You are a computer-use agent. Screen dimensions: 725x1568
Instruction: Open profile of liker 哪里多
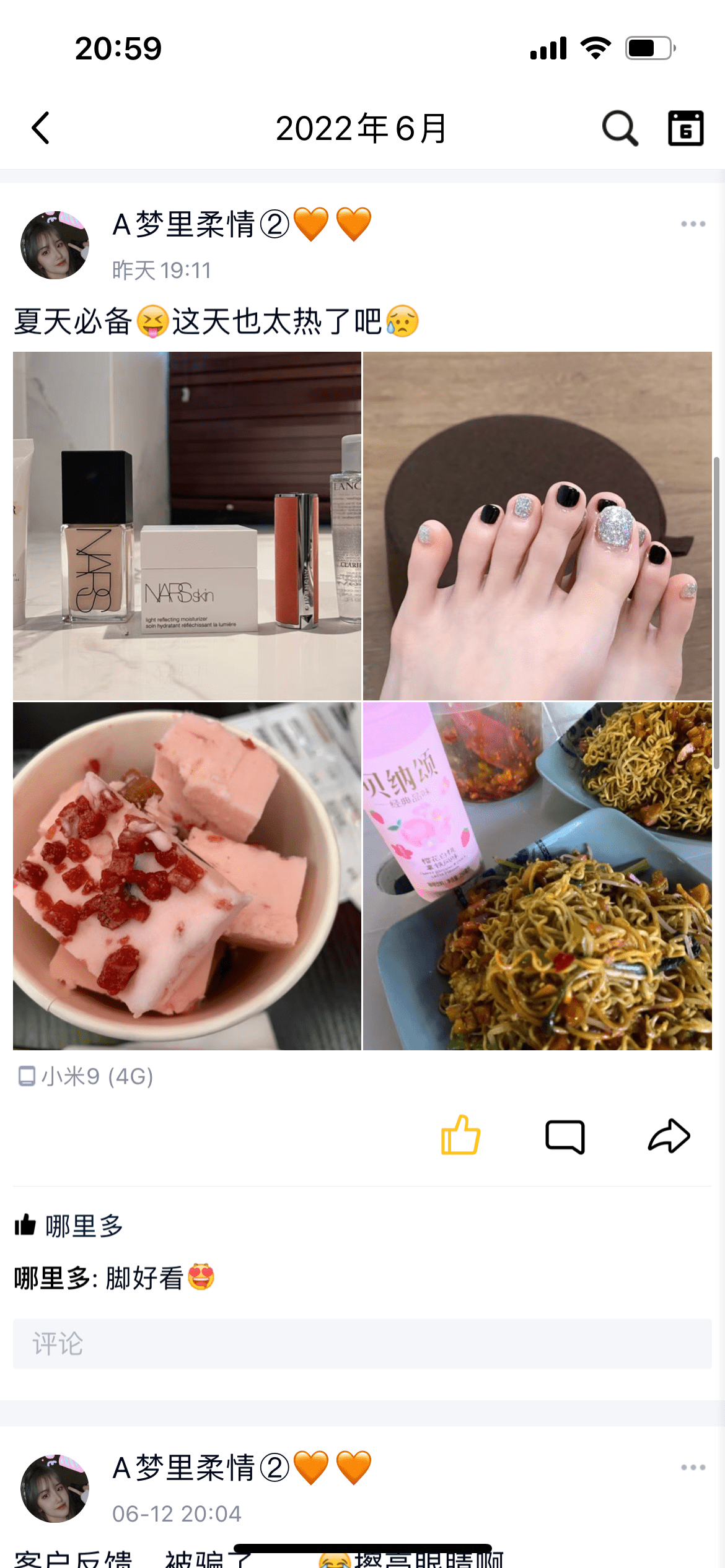84,1226
